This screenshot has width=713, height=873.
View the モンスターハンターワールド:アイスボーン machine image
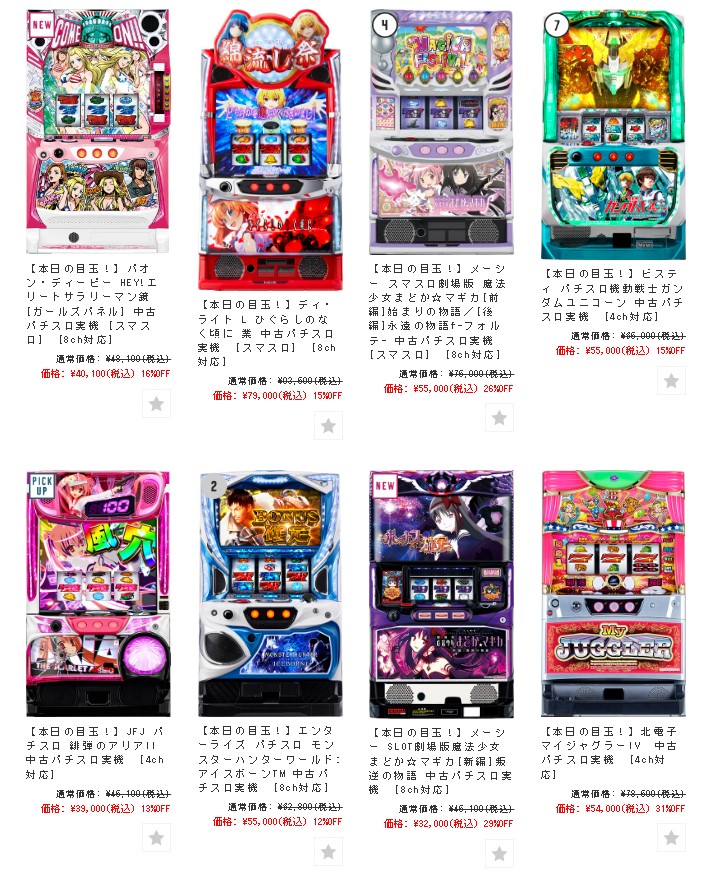click(270, 592)
